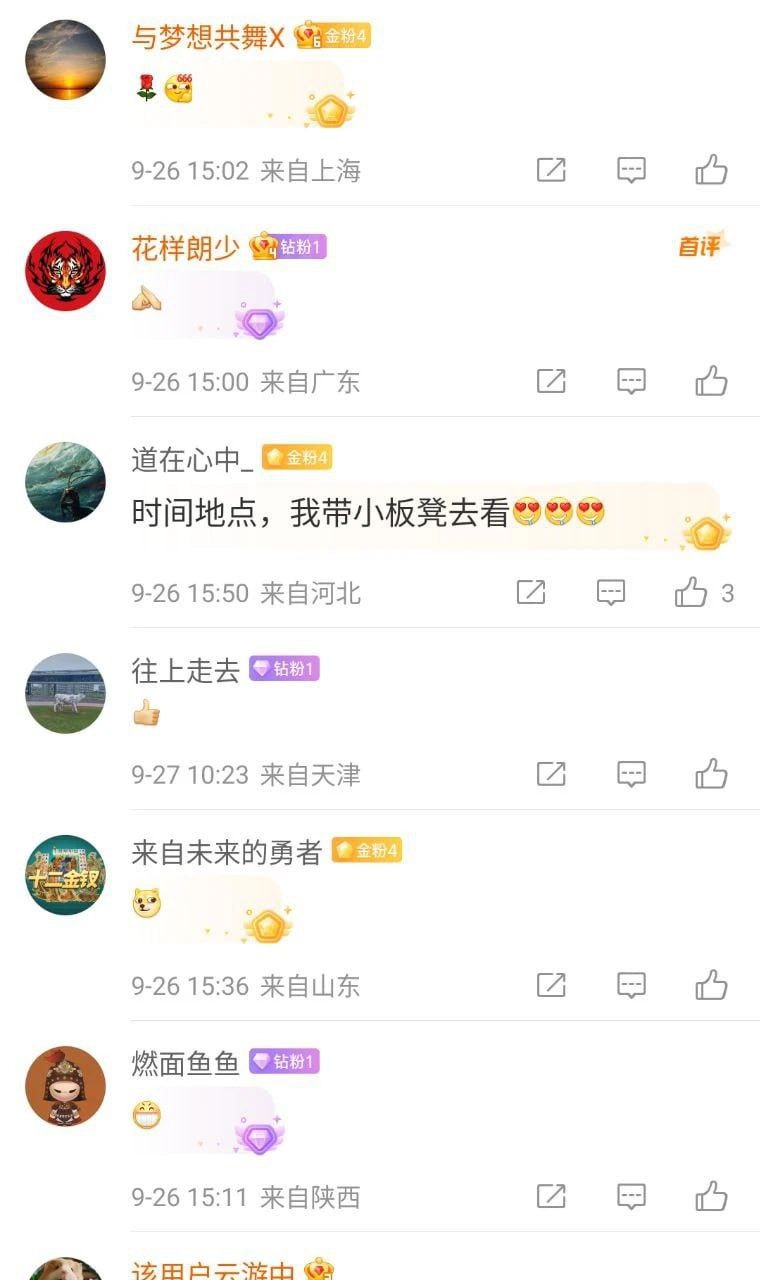Reply to the comment by 花样朗少
This screenshot has height=1280, width=760.
click(x=631, y=381)
